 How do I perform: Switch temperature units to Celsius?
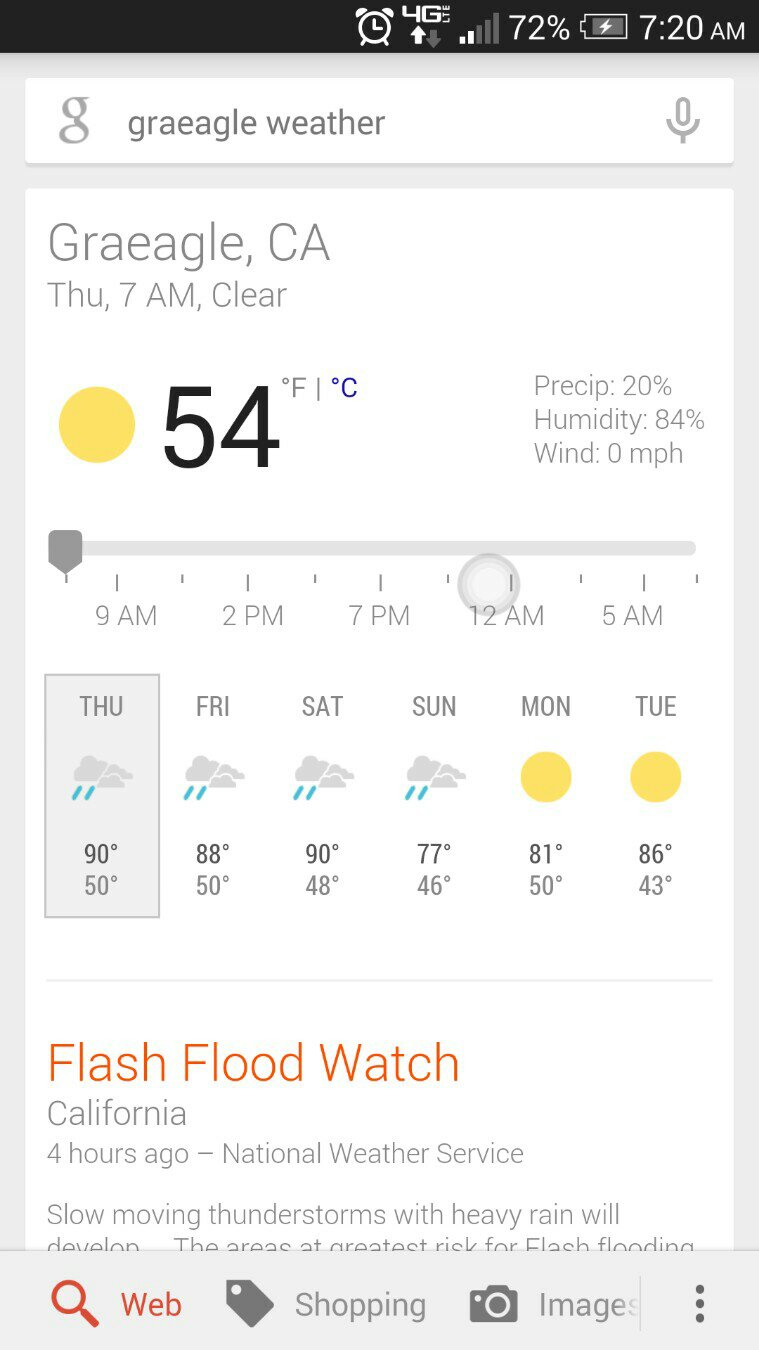pyautogui.click(x=344, y=388)
